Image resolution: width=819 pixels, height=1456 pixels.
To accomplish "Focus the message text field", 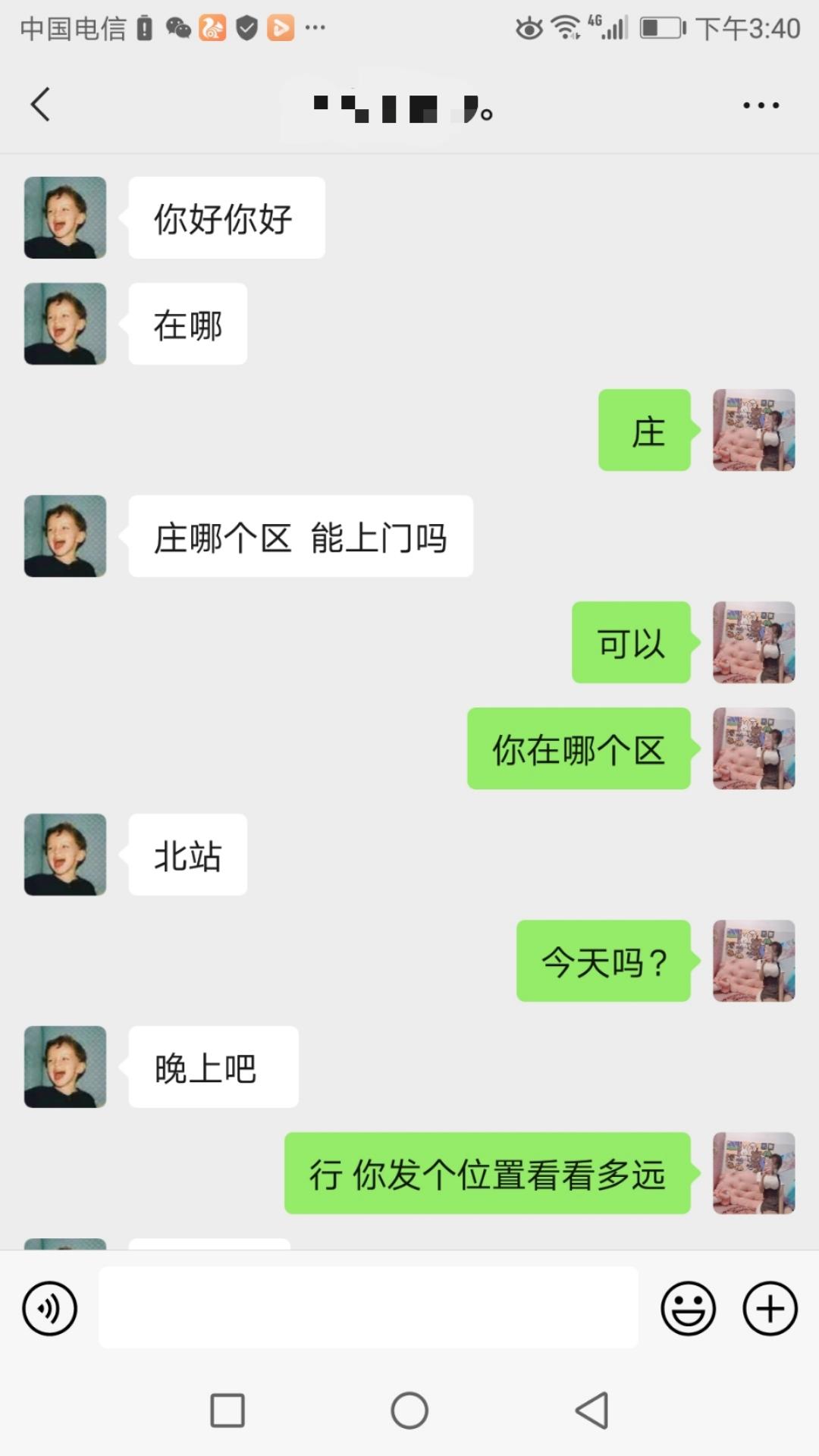I will [368, 1307].
